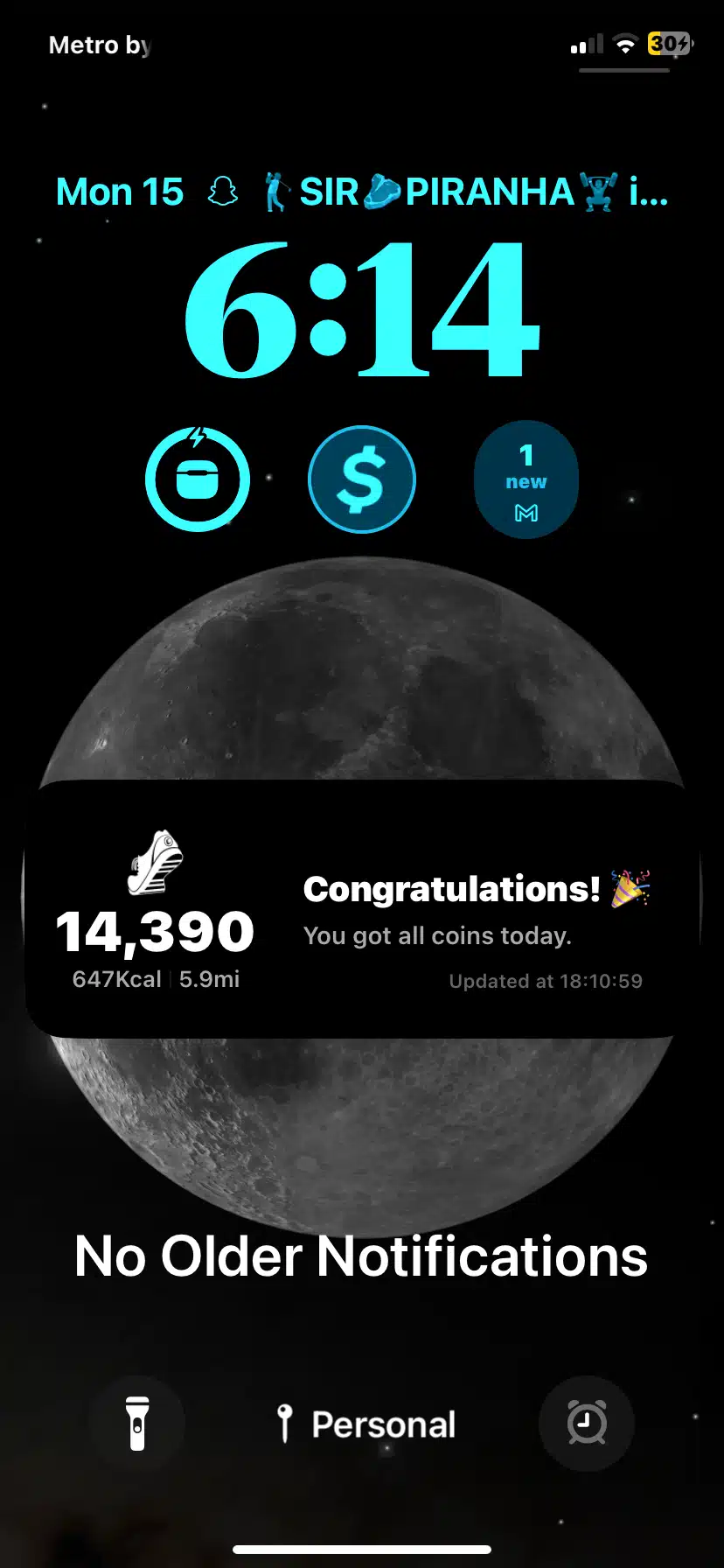Screen dimensions: 724x1568
Task: Open the battery widget with the bolt
Action: 198,479
